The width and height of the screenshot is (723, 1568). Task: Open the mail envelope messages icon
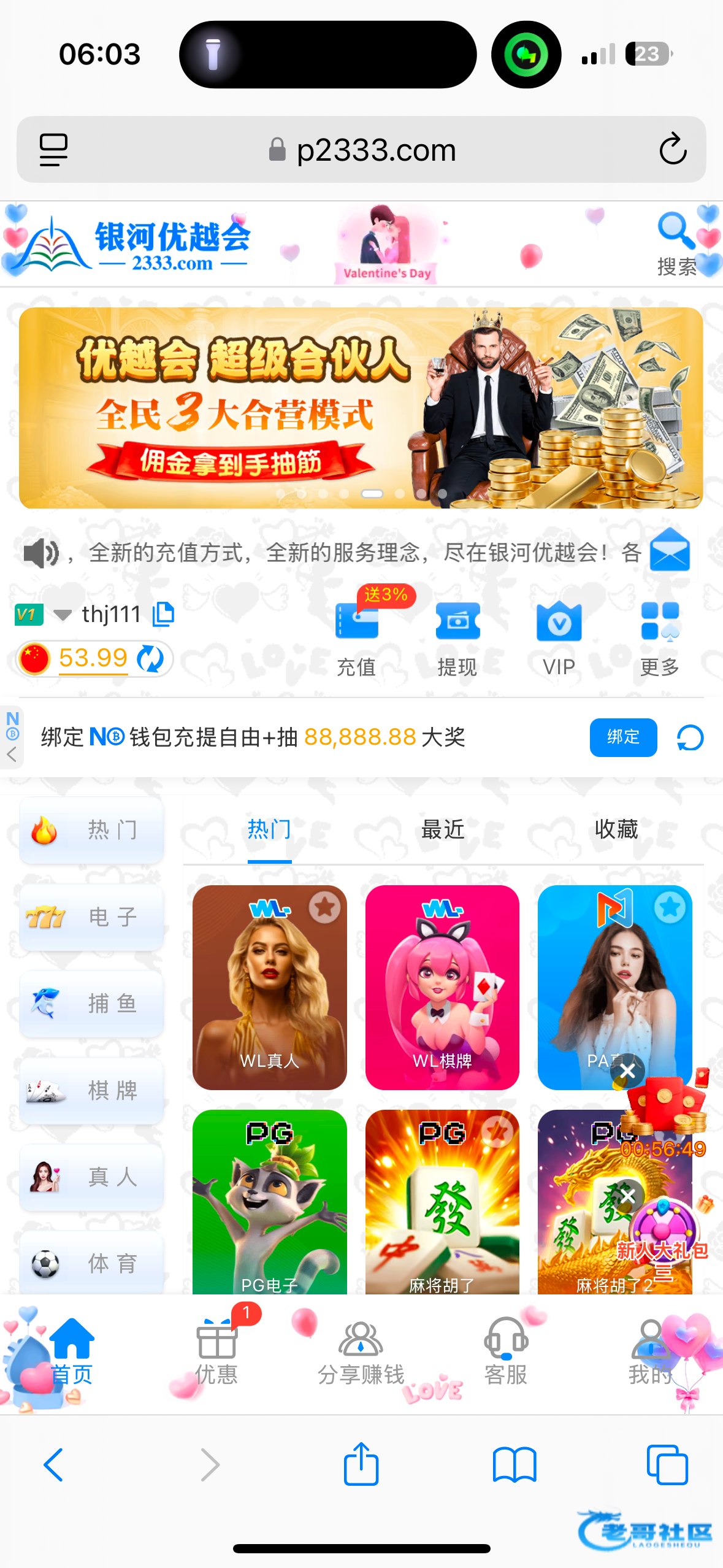click(670, 550)
